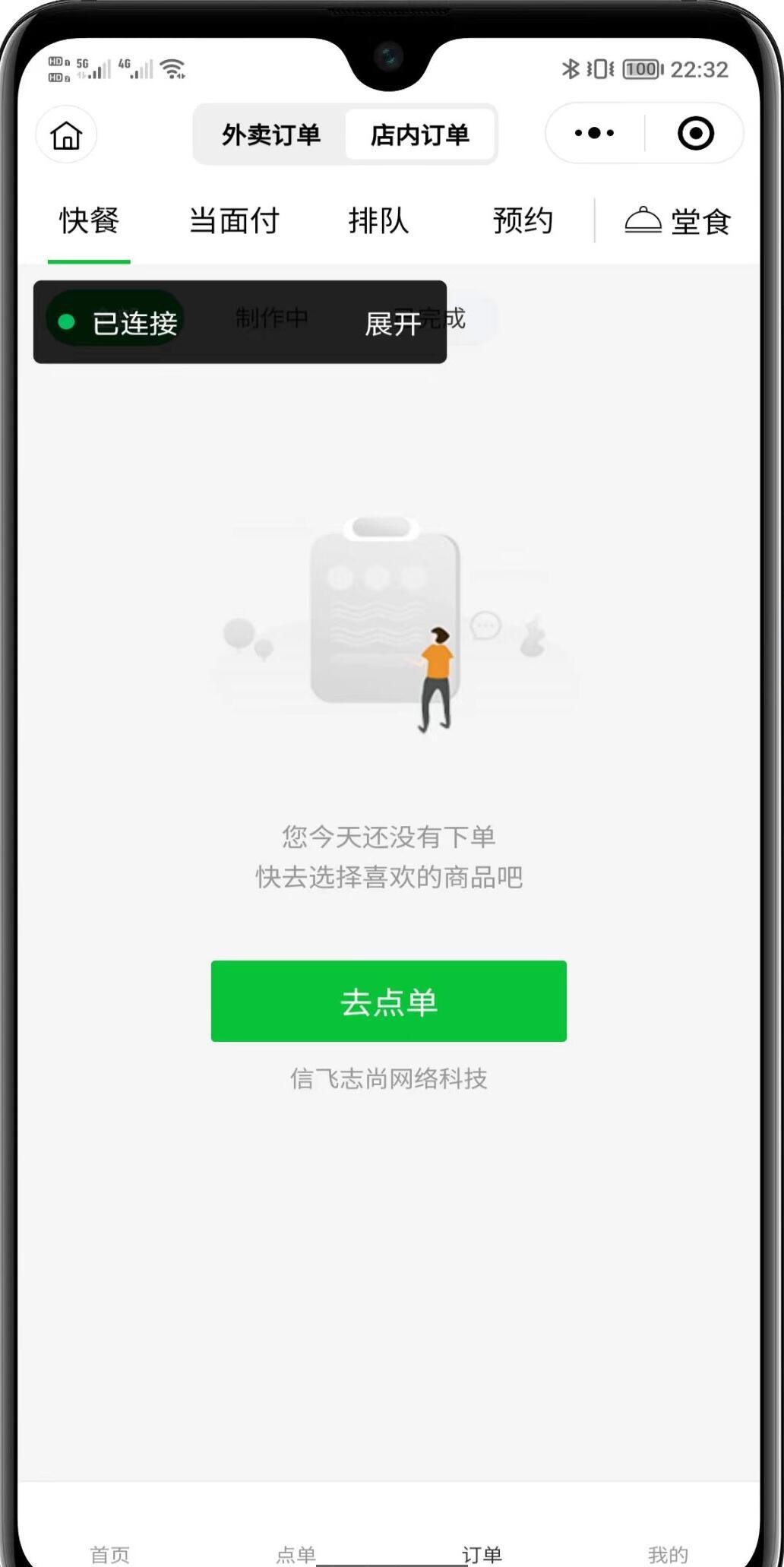Open the mini program three-dot menu
Viewport: 784px width, 1567px height.
[x=594, y=134]
